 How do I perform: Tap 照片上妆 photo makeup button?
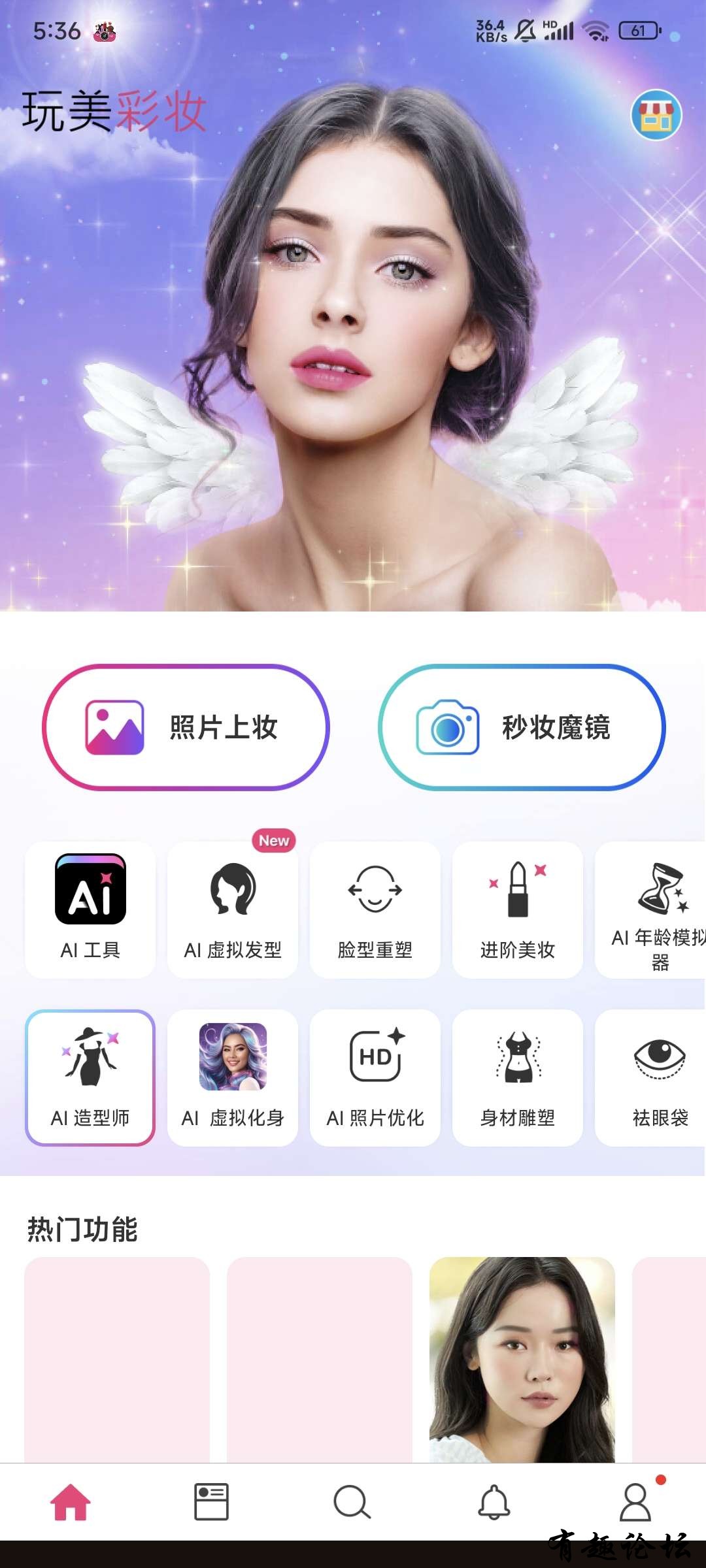(186, 727)
